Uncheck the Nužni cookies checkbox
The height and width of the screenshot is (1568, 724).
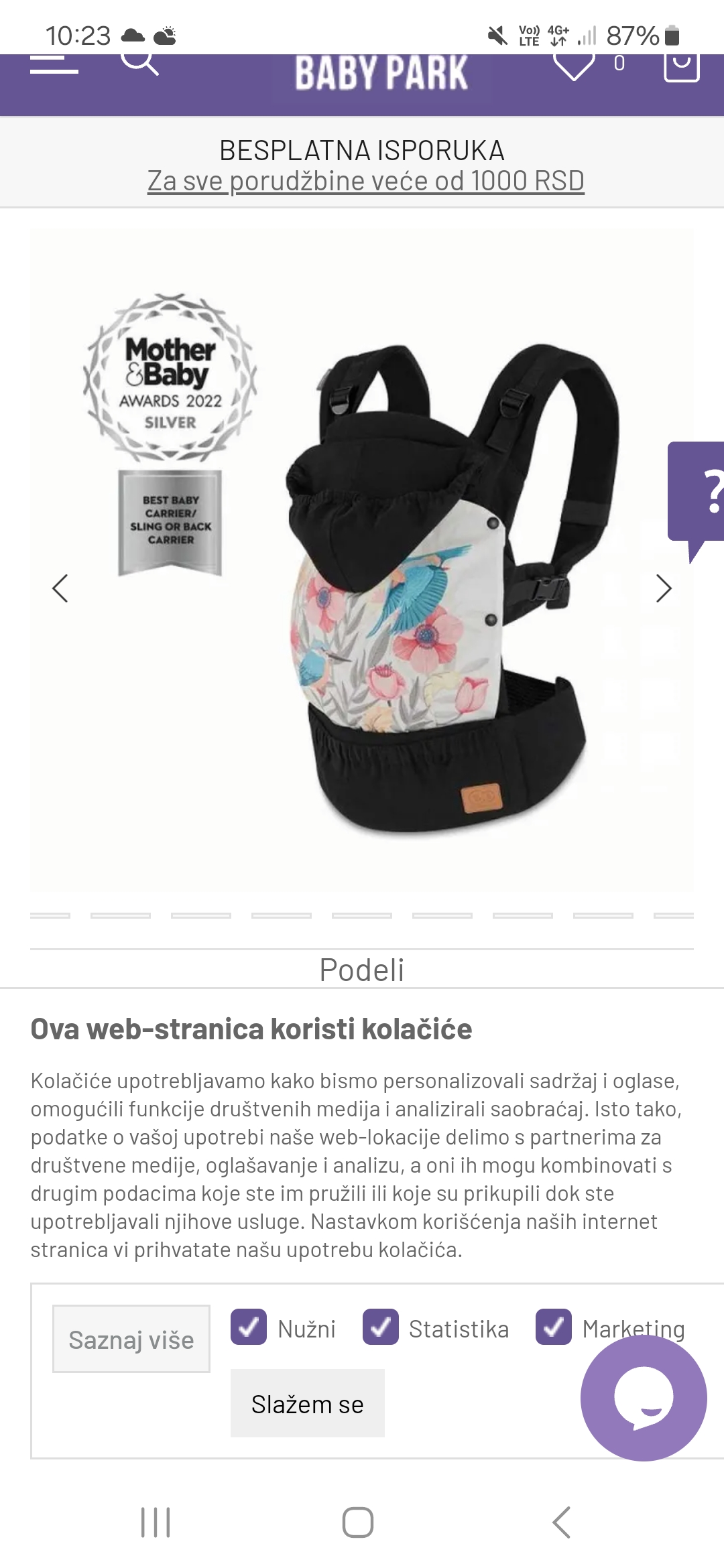point(249,1327)
